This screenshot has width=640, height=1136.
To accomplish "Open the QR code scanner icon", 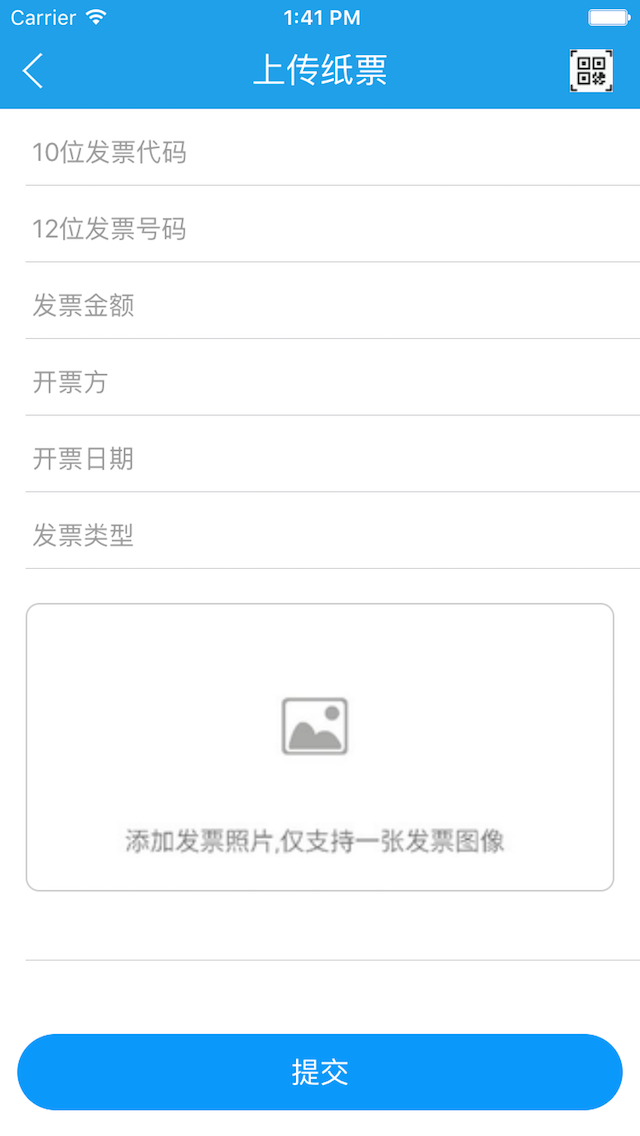I will click(x=591, y=71).
